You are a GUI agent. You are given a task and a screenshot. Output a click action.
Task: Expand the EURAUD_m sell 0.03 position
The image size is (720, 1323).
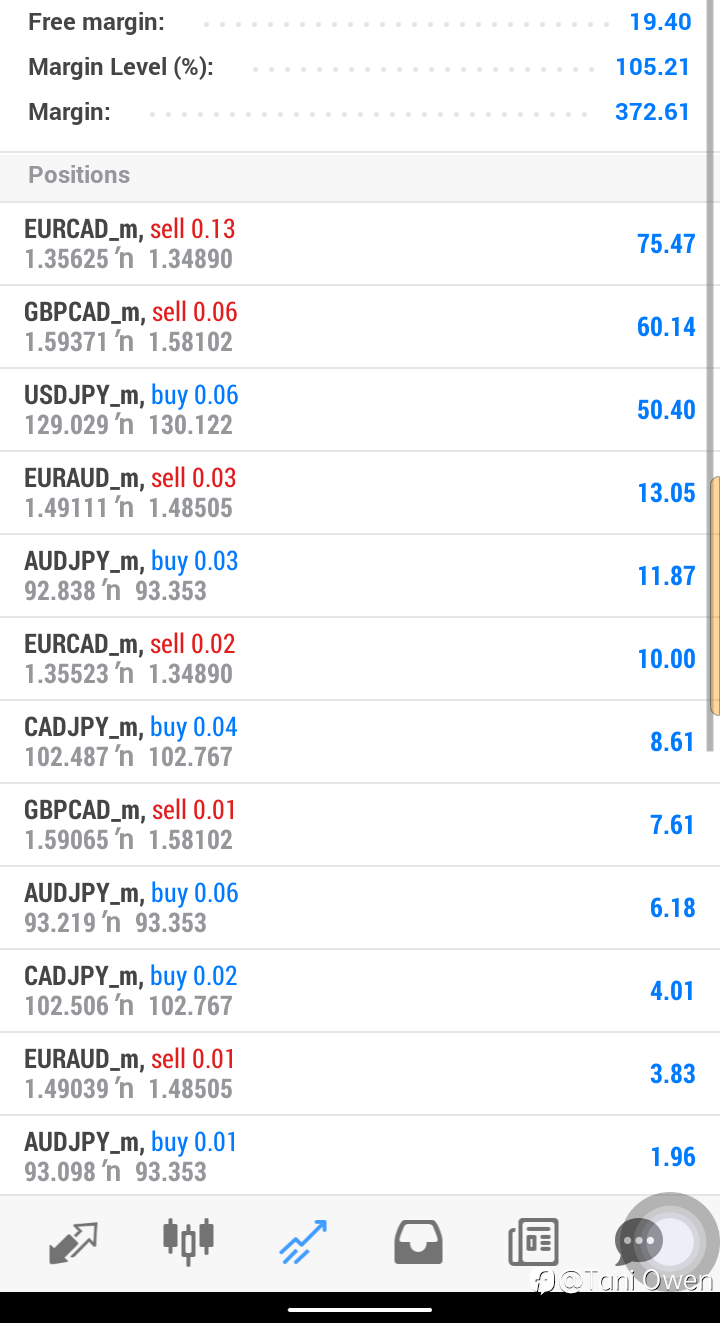coord(360,493)
